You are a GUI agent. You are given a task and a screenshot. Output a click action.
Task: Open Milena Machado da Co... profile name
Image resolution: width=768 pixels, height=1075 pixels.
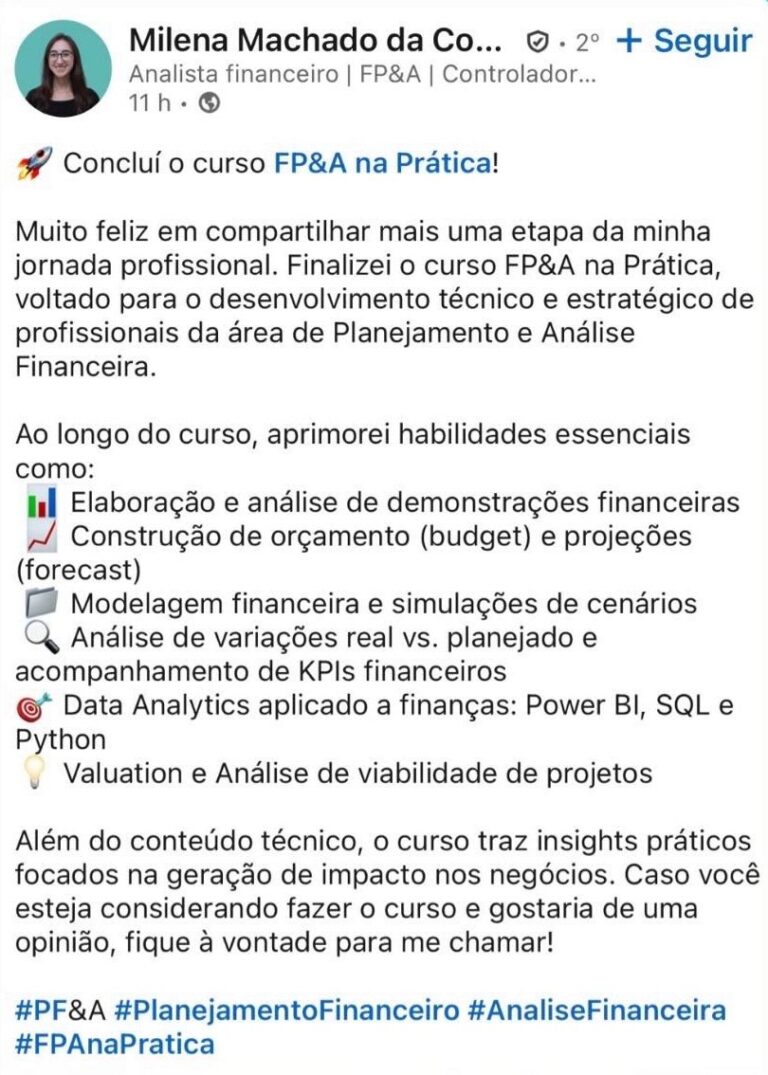coord(316,41)
